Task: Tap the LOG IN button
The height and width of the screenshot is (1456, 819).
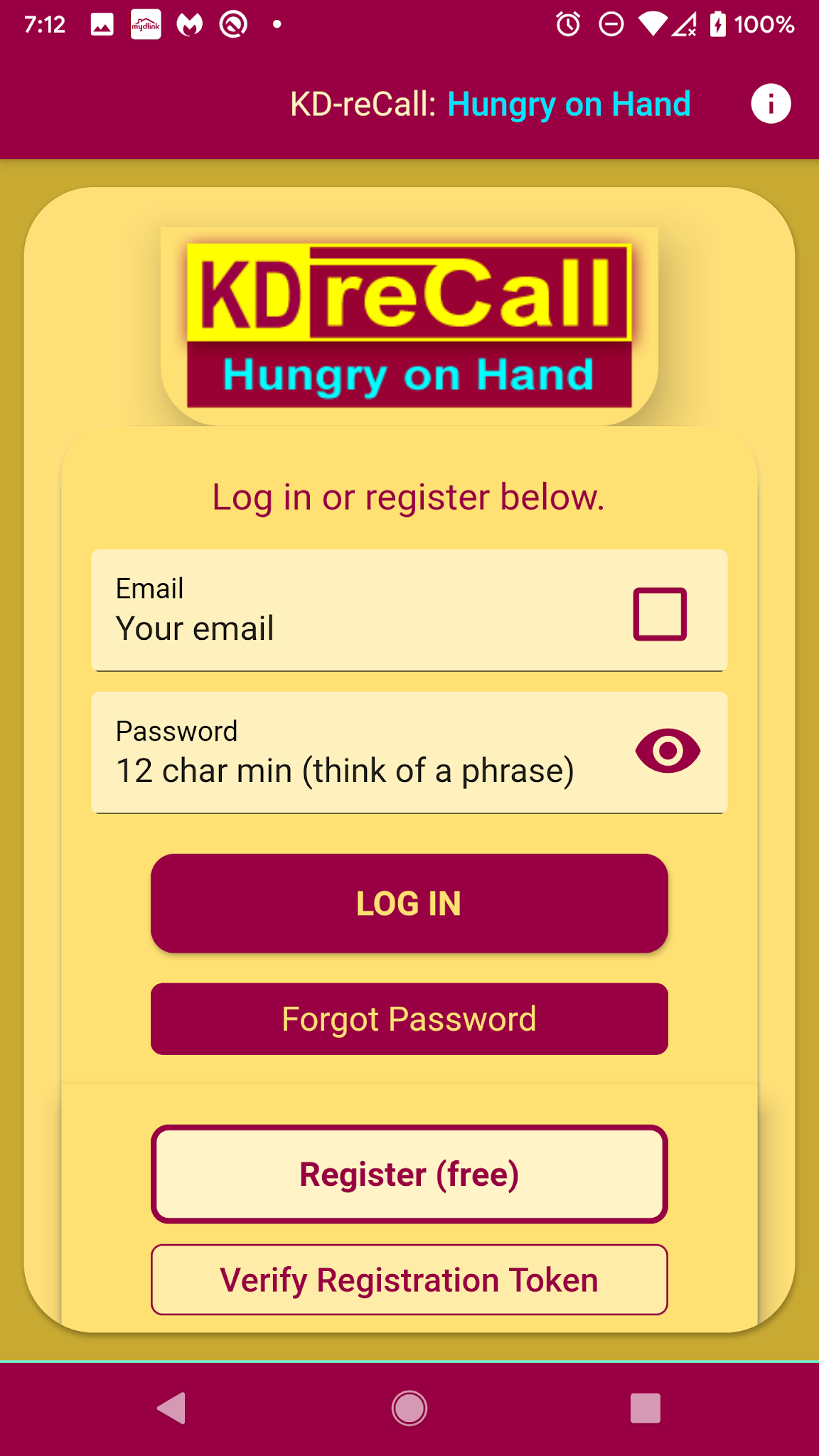Action: (x=409, y=903)
